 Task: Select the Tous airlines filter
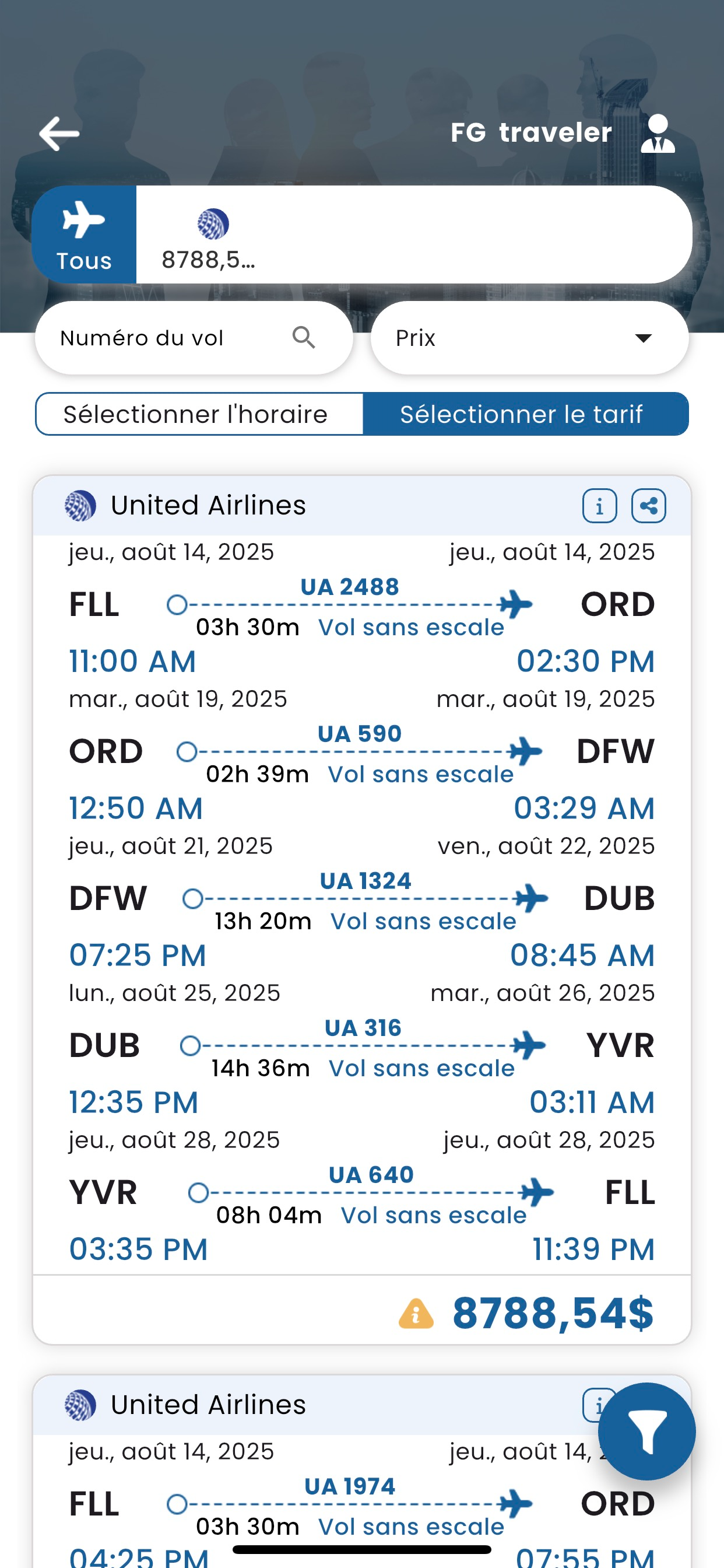84,235
